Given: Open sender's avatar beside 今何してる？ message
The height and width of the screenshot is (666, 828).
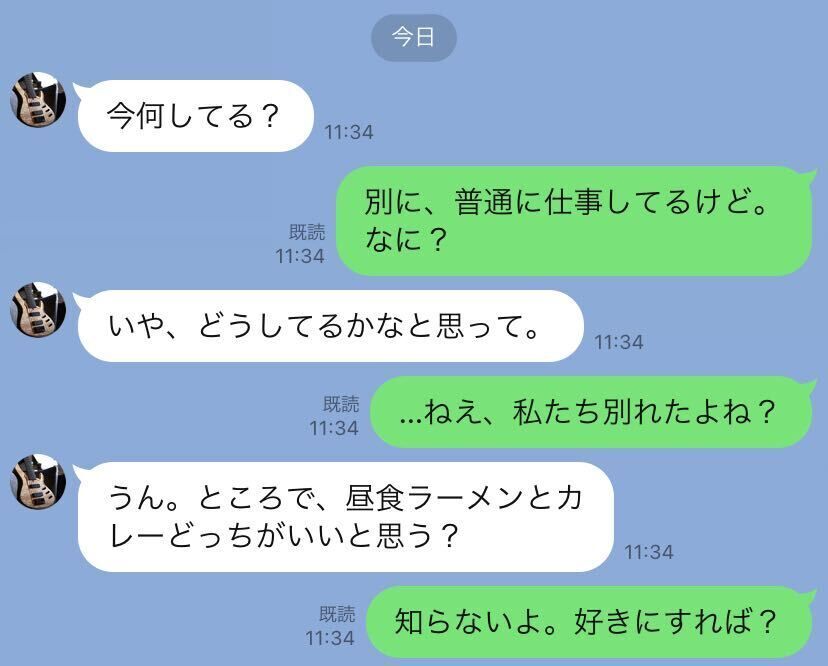Looking at the screenshot, I should 38,100.
